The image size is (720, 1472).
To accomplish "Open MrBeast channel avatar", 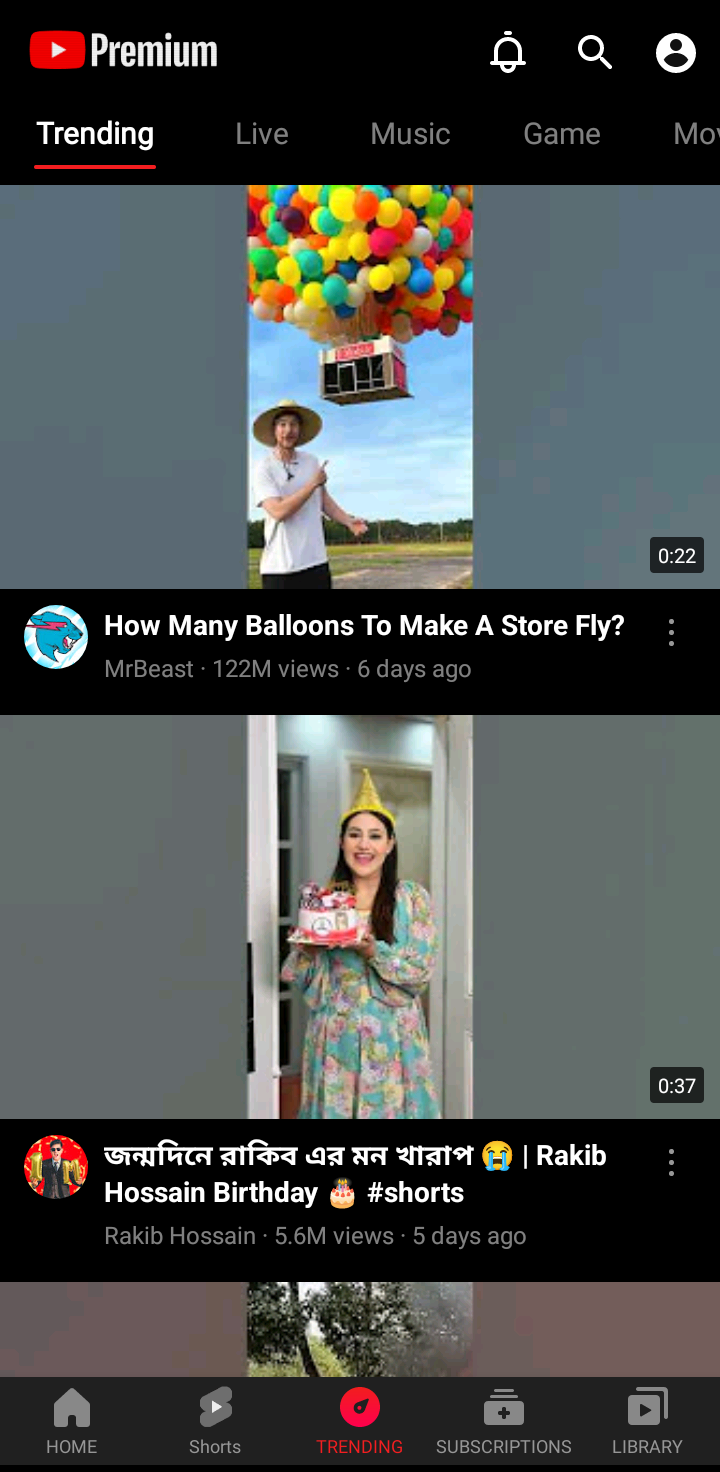I will click(x=56, y=637).
